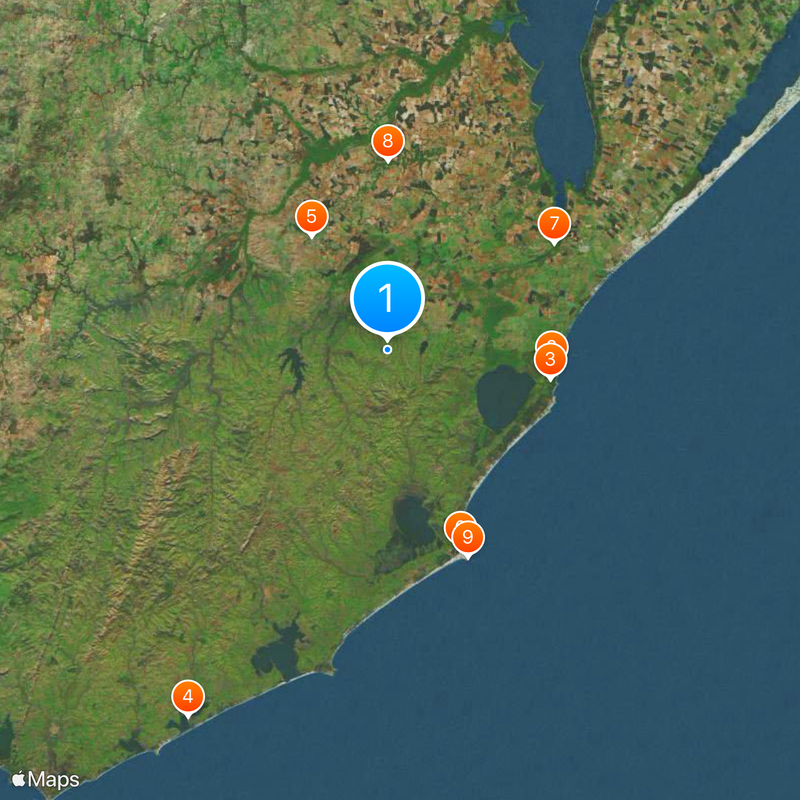Choose map pin number 8
Viewport: 800px width, 800px height.
pyautogui.click(x=387, y=142)
